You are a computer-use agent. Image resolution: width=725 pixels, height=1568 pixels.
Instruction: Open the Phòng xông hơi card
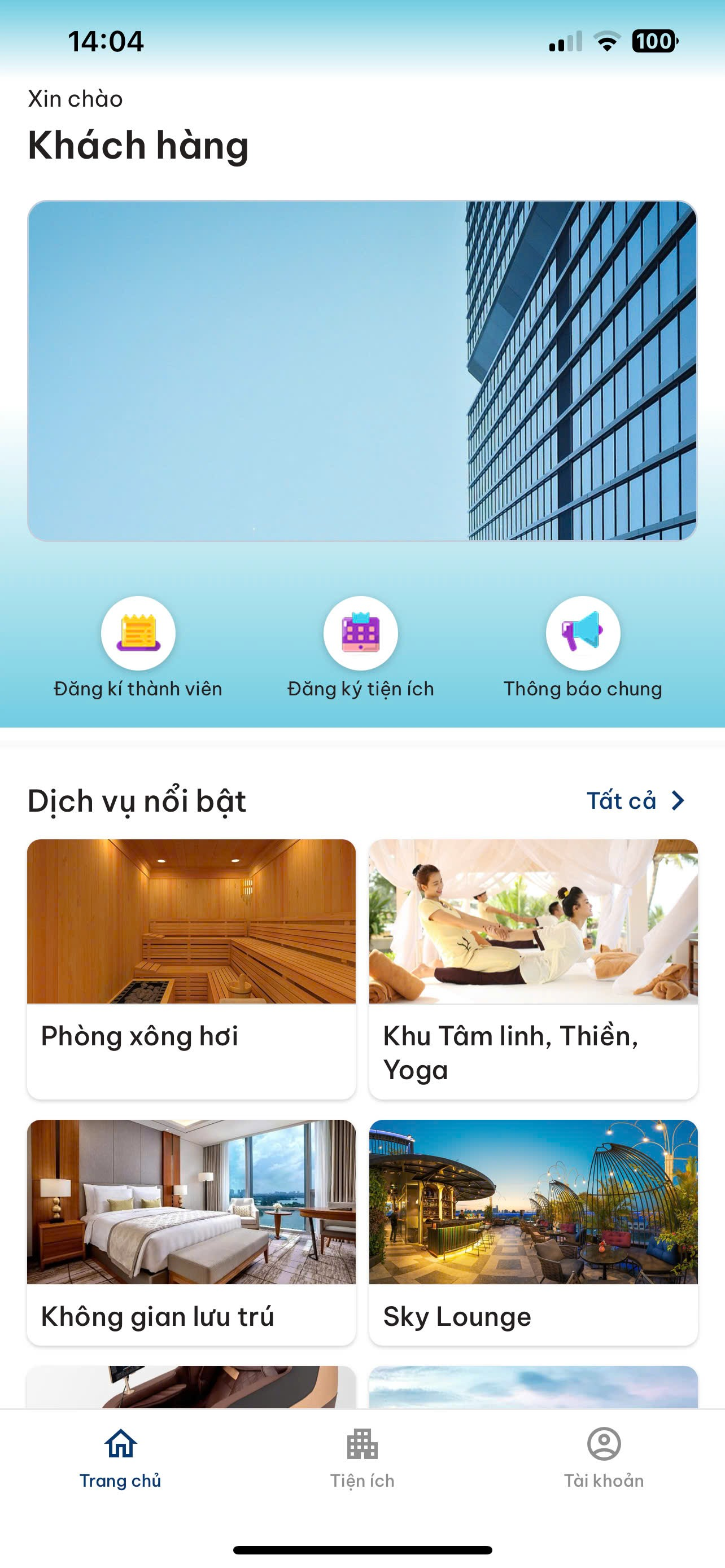[191, 968]
